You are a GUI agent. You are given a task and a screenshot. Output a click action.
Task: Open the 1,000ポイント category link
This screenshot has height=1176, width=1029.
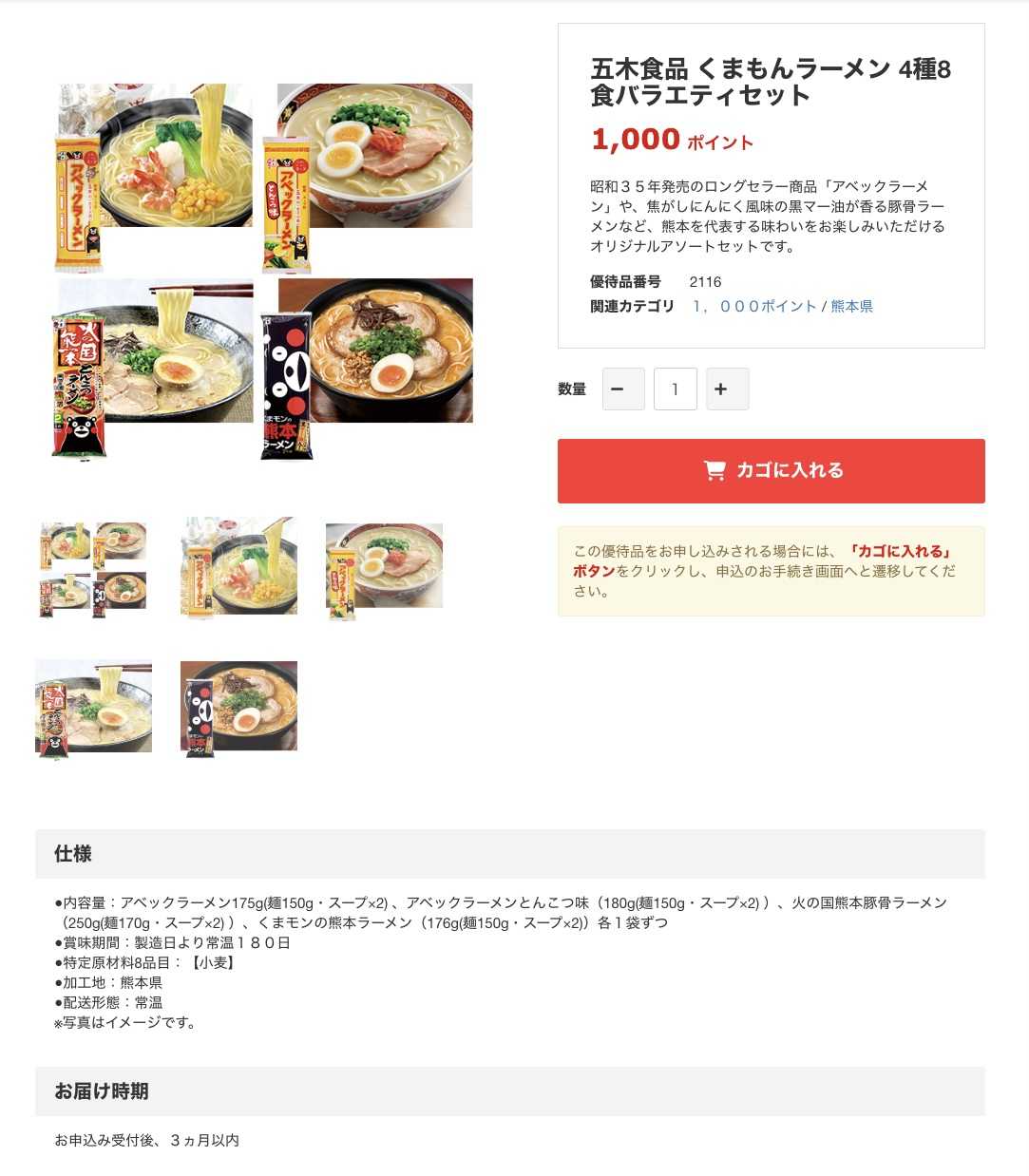click(754, 306)
